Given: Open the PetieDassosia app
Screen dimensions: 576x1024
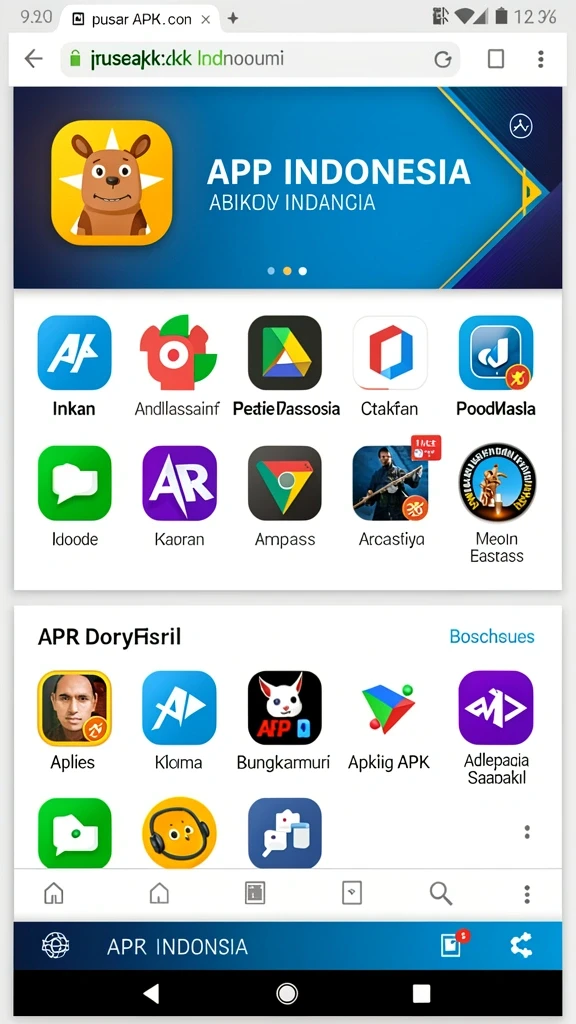Looking at the screenshot, I should [x=285, y=367].
